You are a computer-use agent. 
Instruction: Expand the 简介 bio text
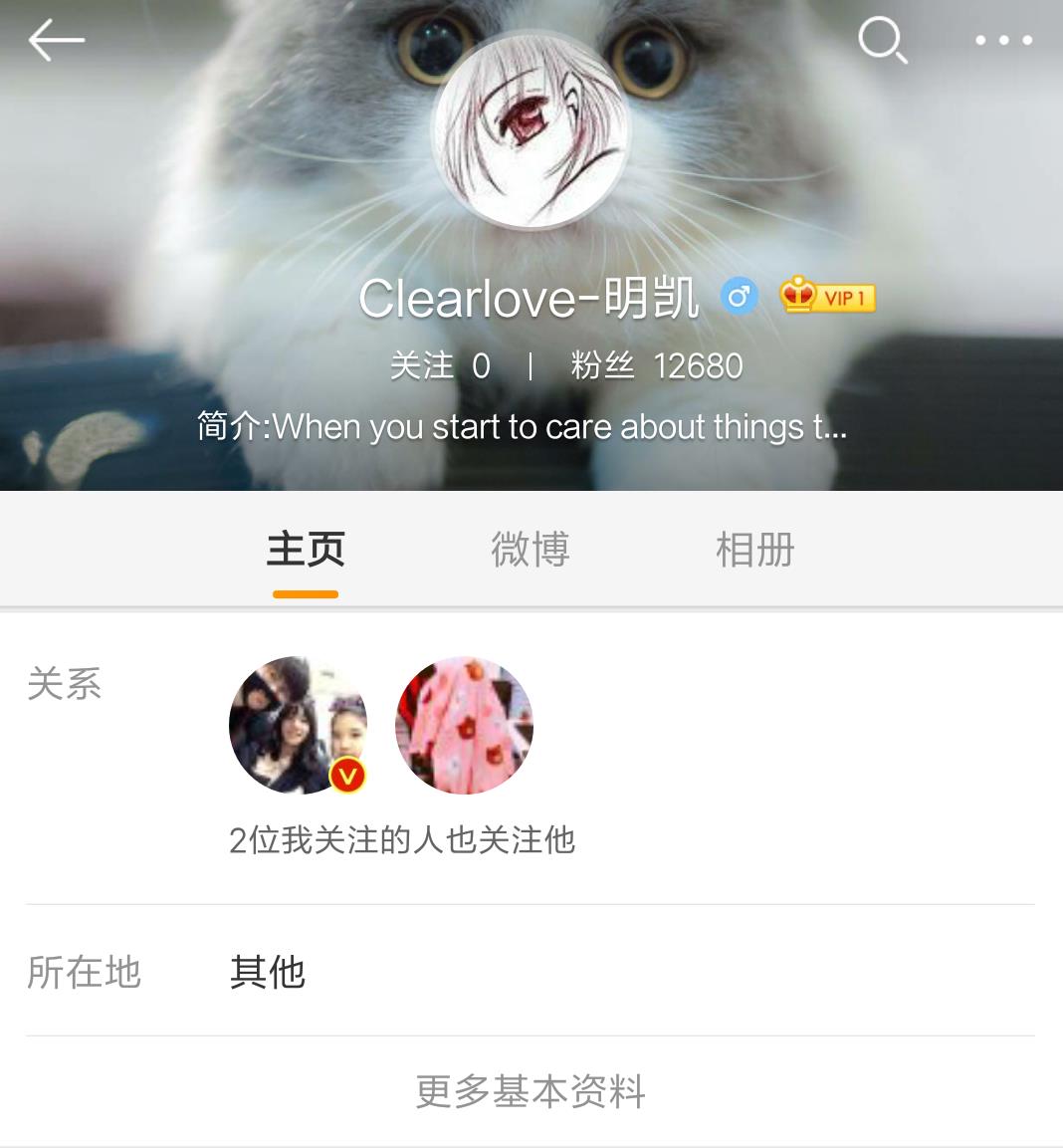pyautogui.click(x=522, y=427)
